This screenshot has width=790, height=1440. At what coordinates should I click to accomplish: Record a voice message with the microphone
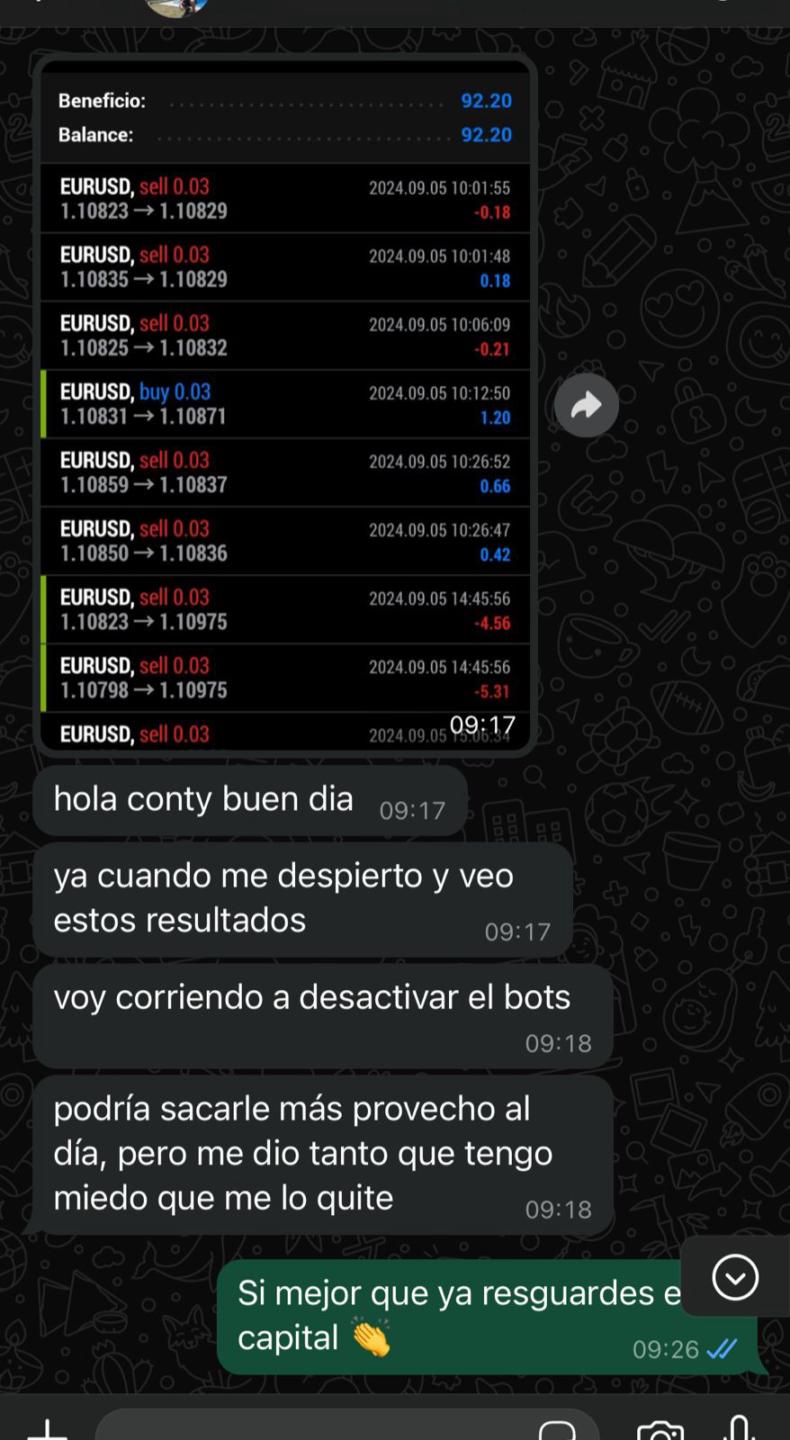coord(740,1430)
